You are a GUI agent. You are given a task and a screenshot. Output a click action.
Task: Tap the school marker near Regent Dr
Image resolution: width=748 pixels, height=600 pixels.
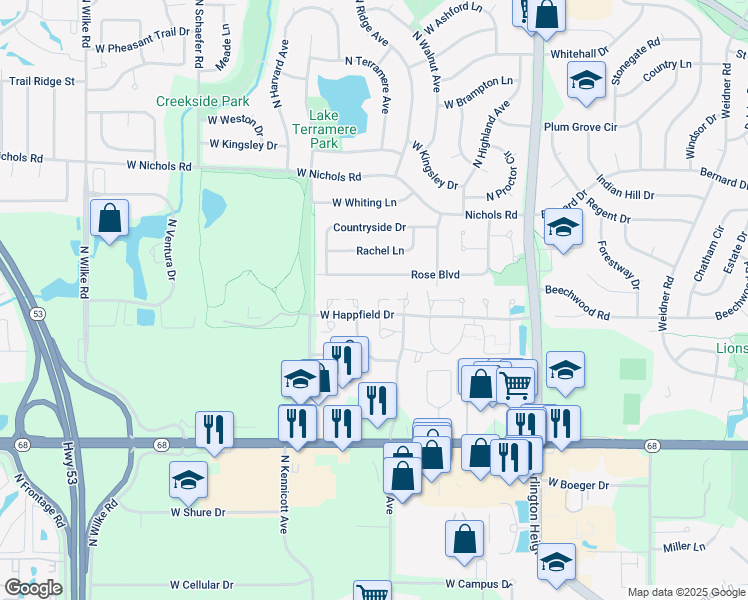[x=564, y=226]
